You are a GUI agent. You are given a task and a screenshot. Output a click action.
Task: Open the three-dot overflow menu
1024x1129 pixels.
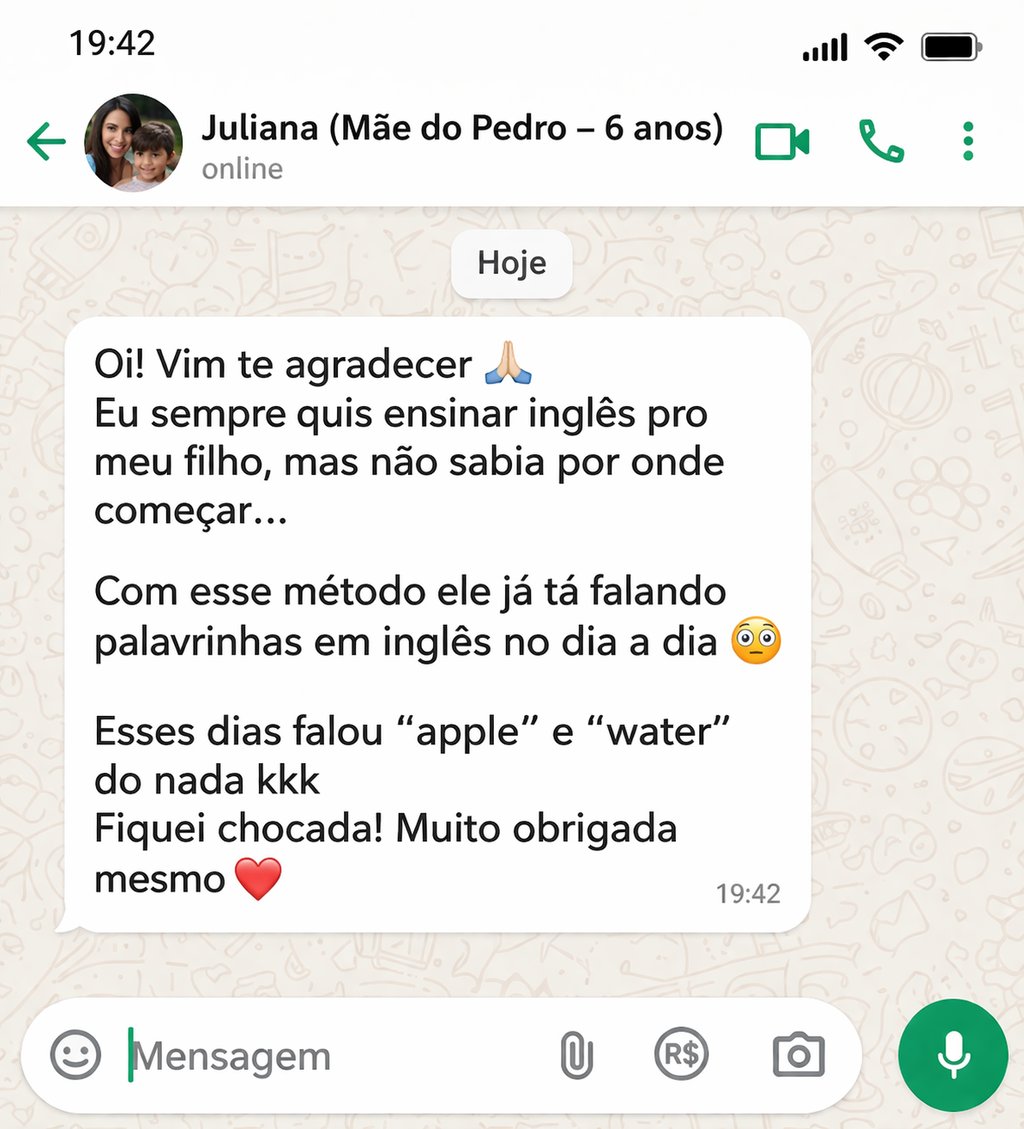967,142
